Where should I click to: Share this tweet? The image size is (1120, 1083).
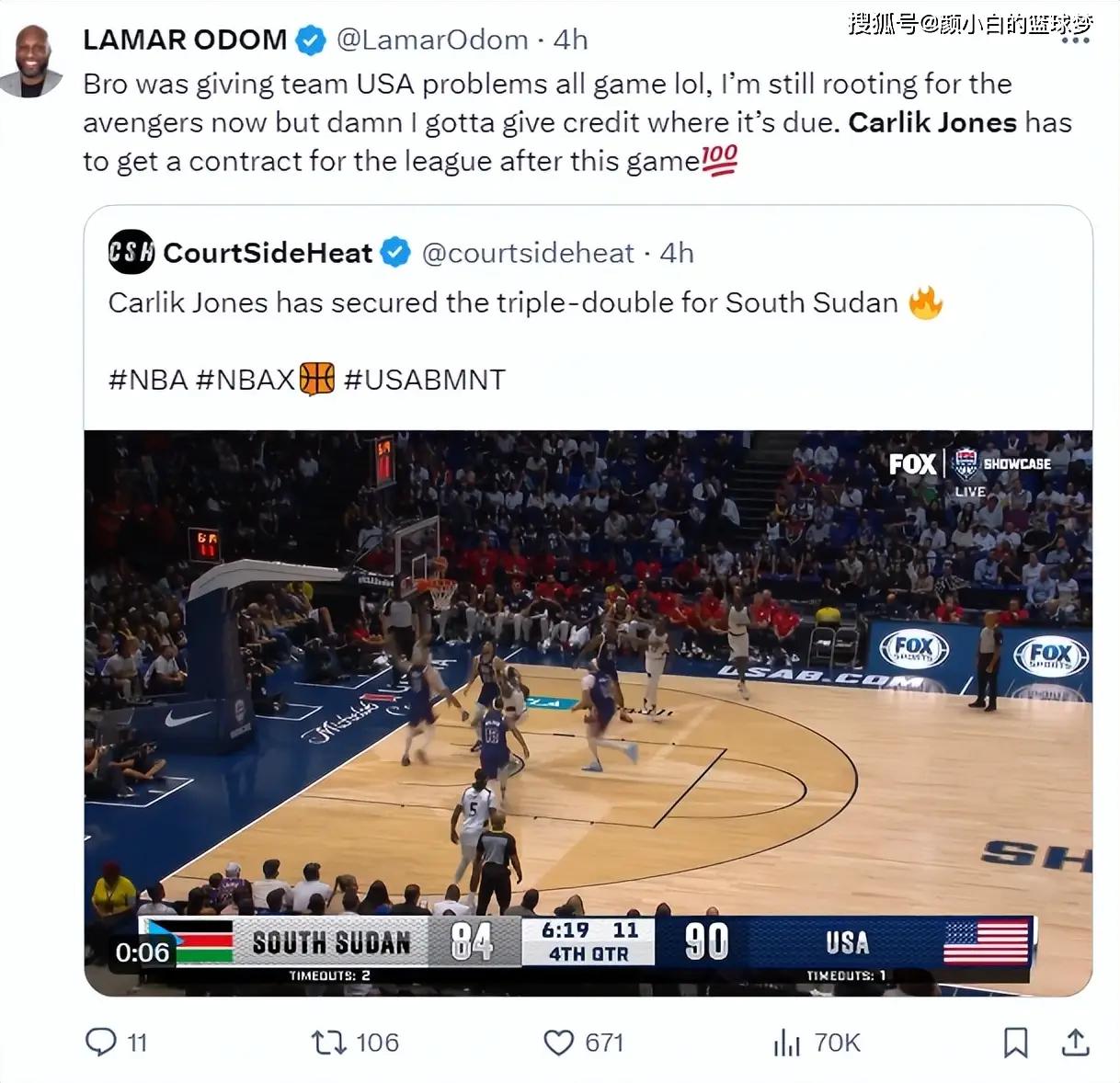[1075, 1042]
